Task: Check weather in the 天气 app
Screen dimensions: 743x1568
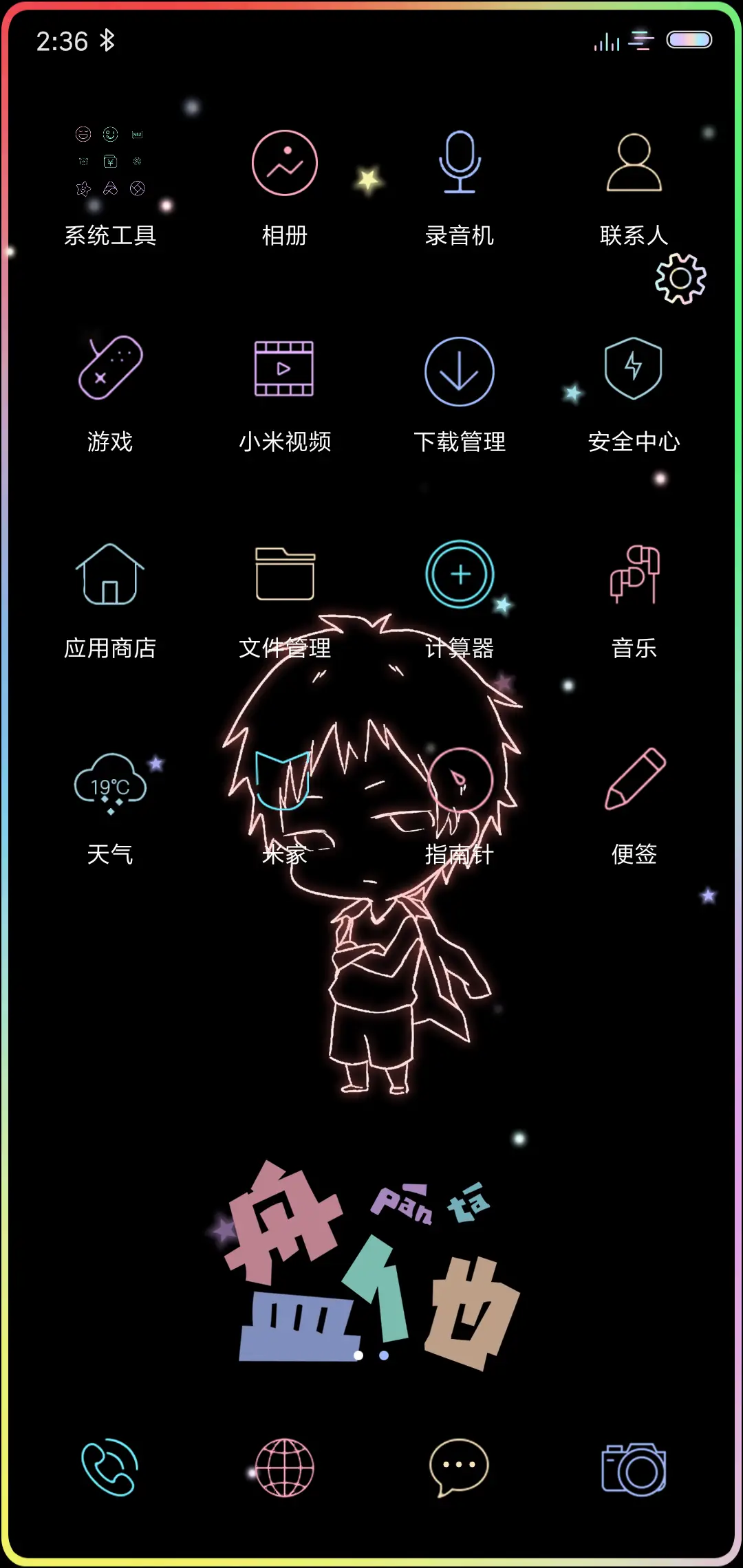Action: (111, 782)
